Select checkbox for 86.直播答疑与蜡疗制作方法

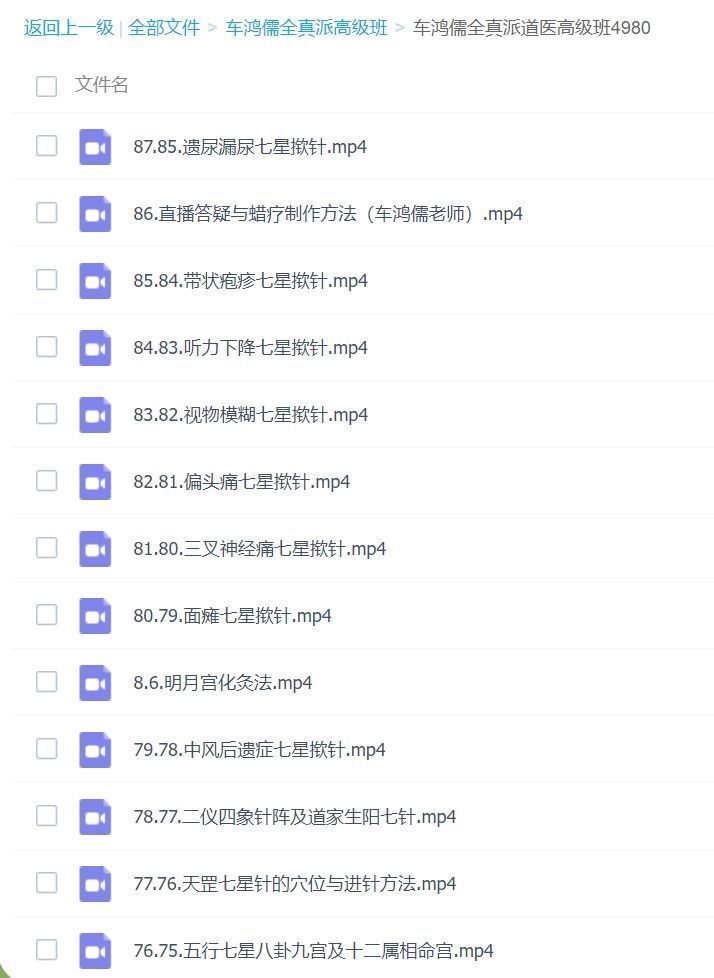tap(47, 213)
